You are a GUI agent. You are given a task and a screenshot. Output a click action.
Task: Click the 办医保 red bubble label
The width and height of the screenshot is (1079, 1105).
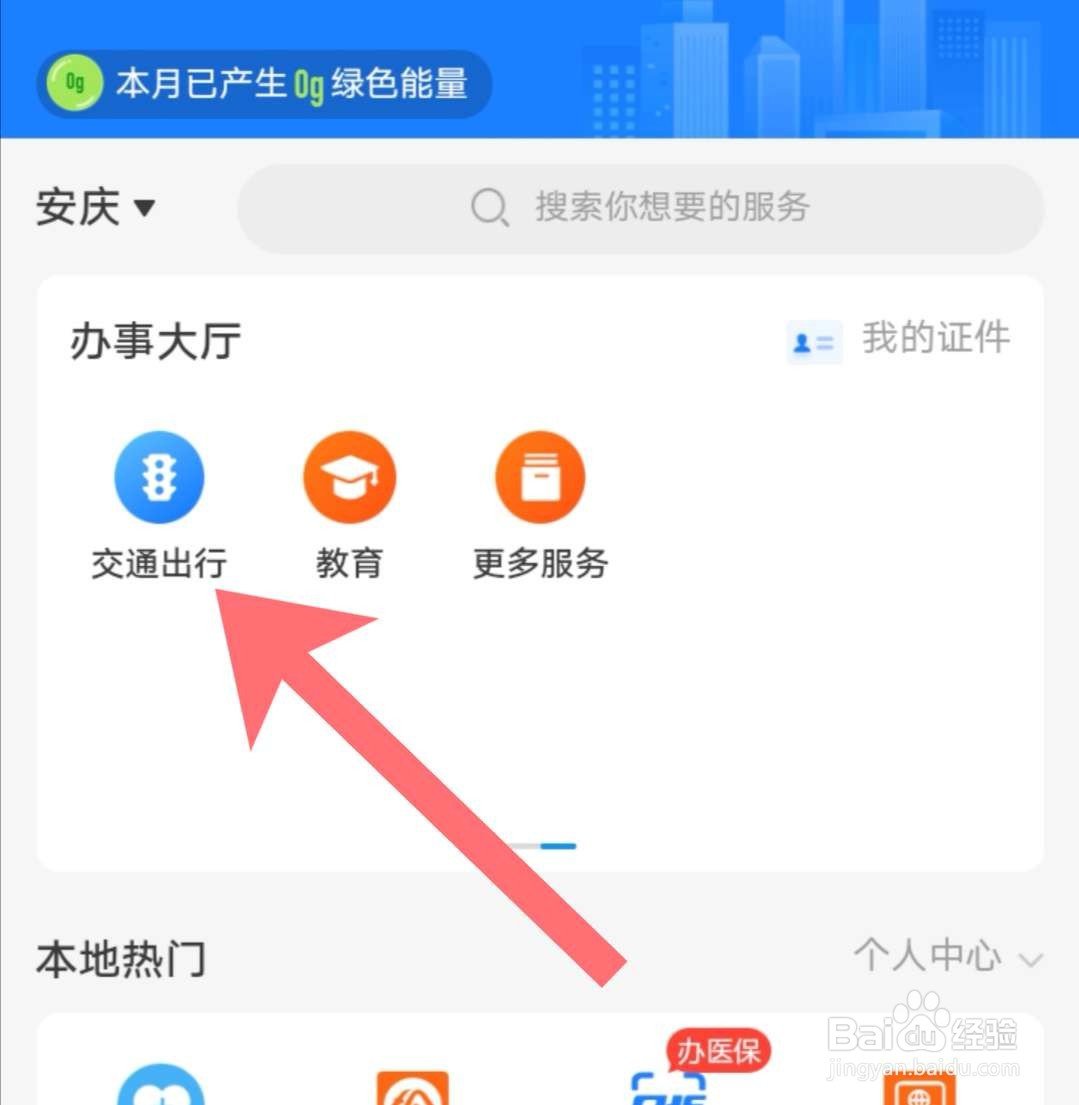716,1050
